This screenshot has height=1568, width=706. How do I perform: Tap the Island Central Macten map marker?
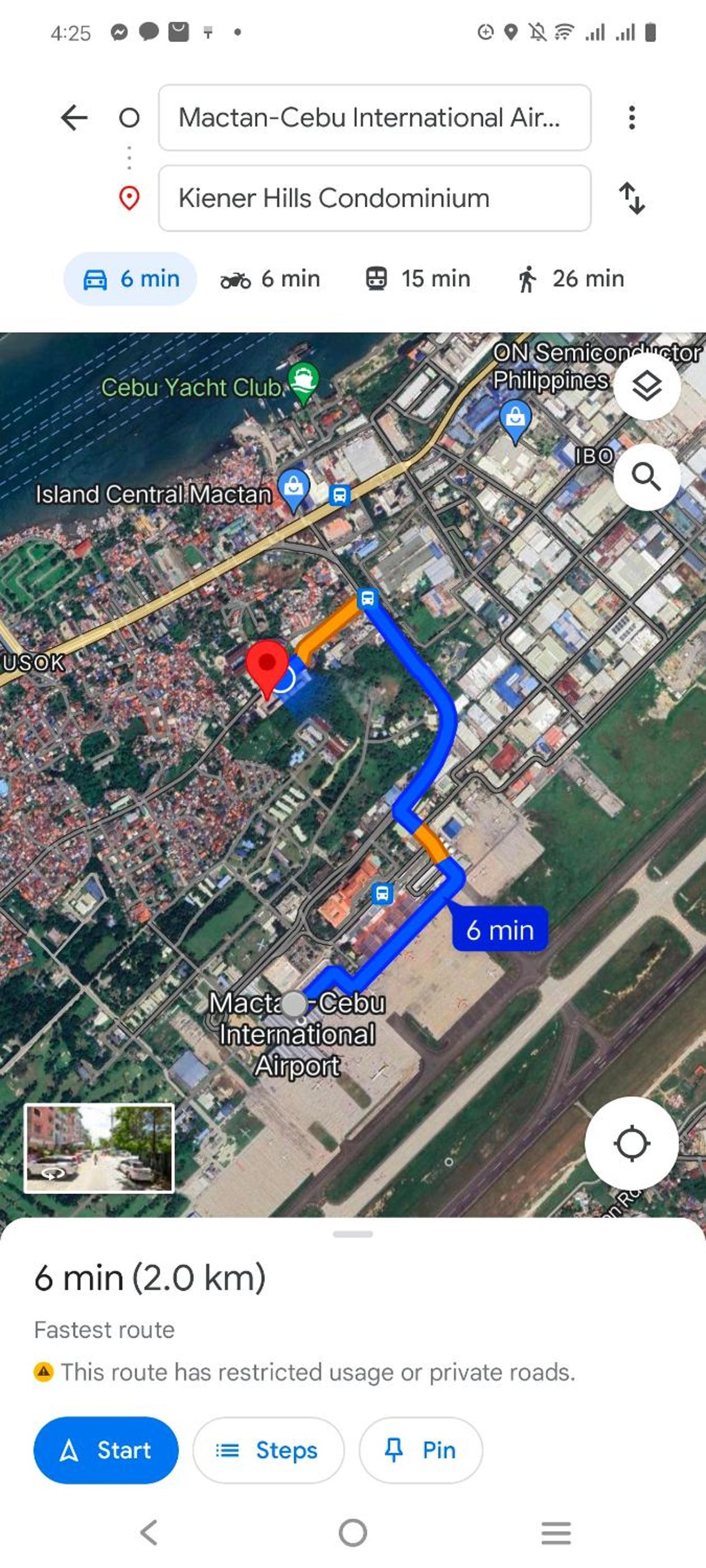coord(294,487)
